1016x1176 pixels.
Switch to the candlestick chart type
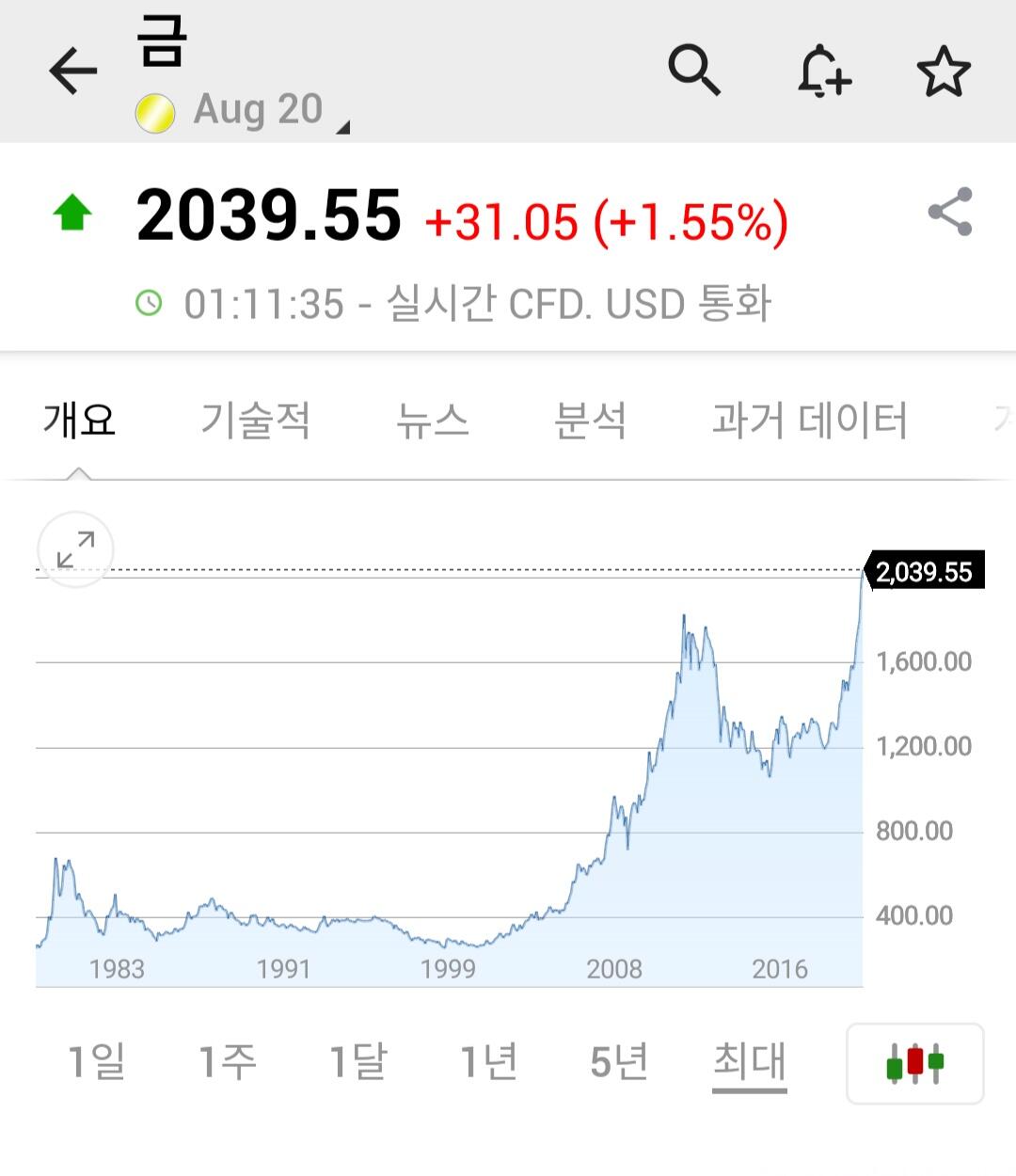click(914, 1063)
